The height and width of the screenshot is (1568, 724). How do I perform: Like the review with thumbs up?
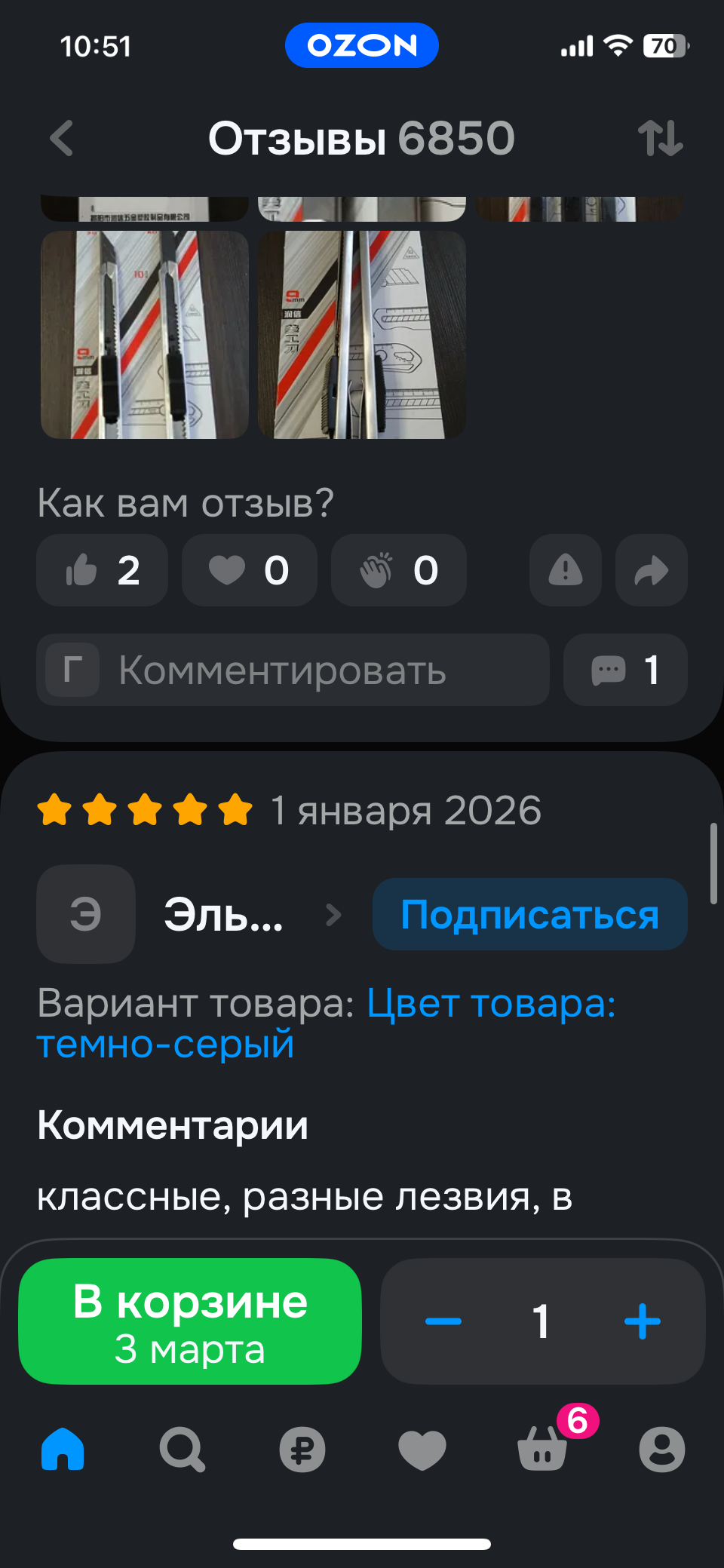(102, 570)
